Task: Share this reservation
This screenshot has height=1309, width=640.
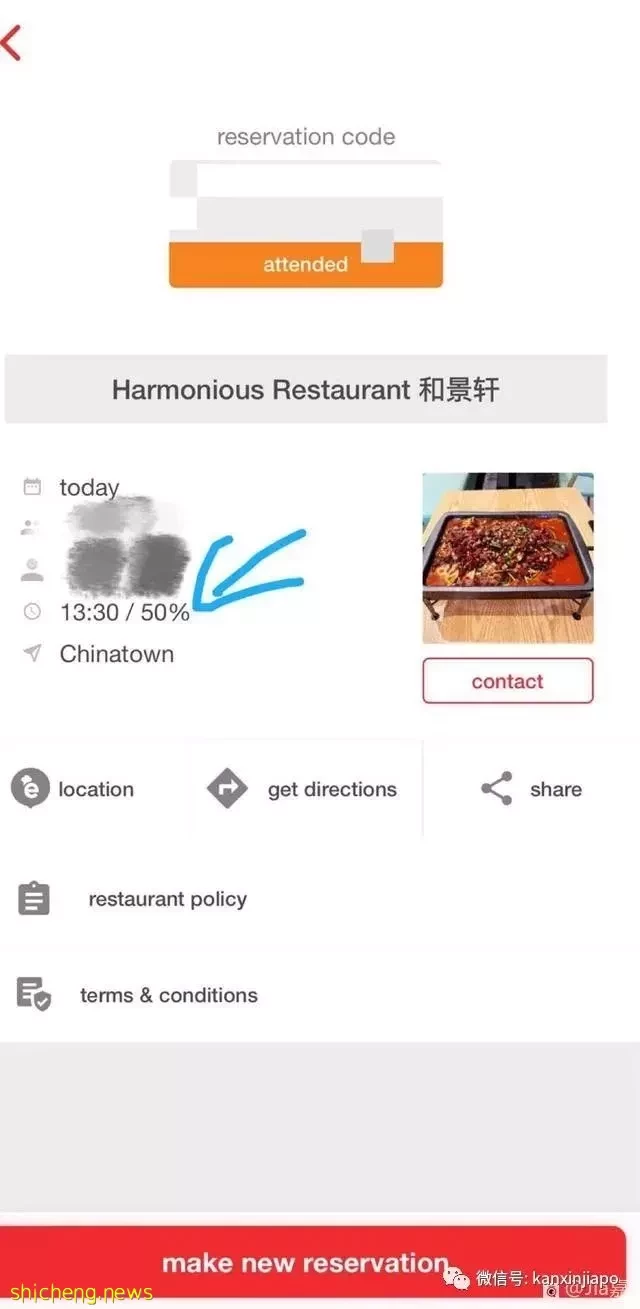Action: point(531,789)
